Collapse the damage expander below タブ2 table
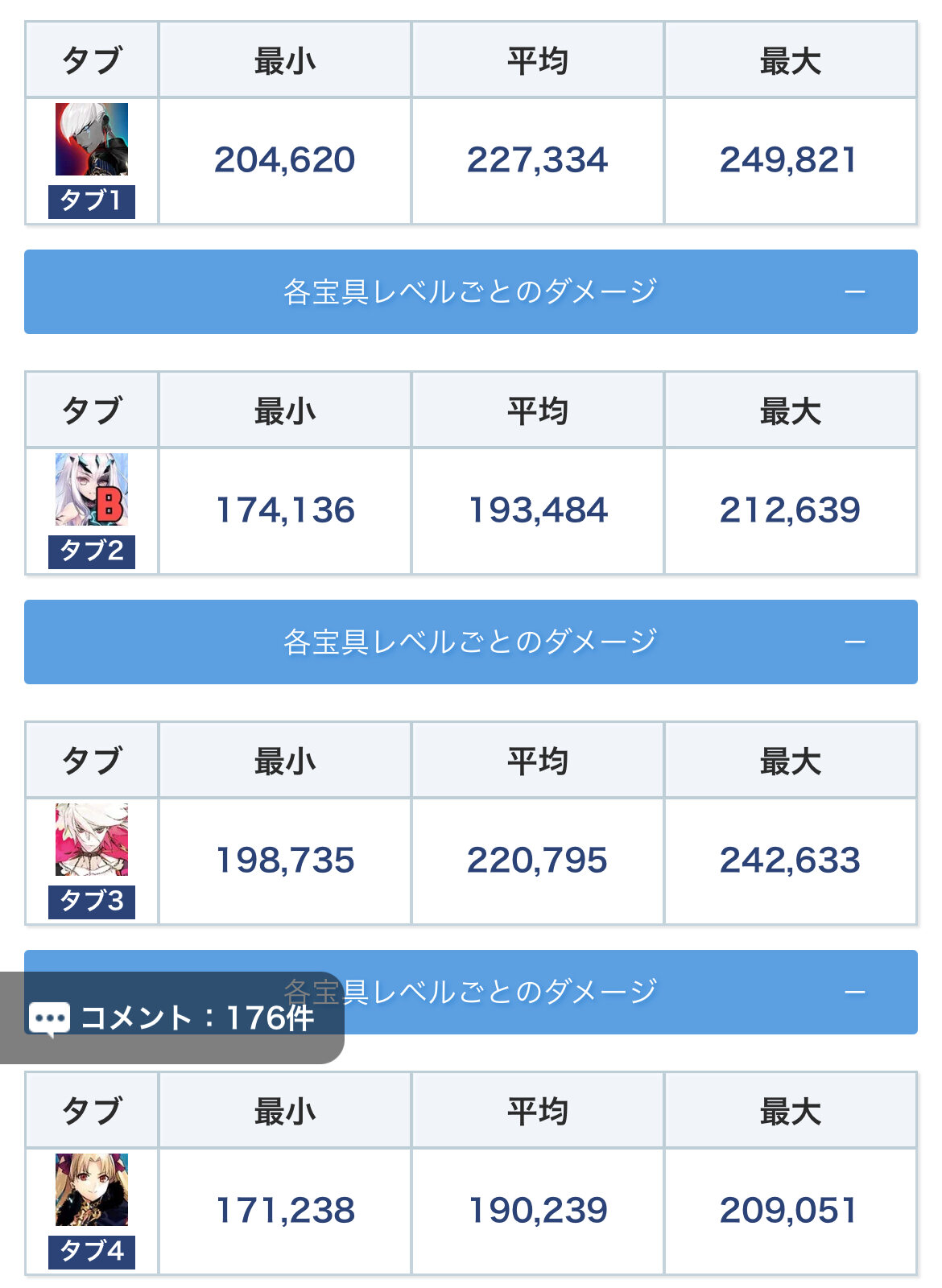 click(x=471, y=642)
